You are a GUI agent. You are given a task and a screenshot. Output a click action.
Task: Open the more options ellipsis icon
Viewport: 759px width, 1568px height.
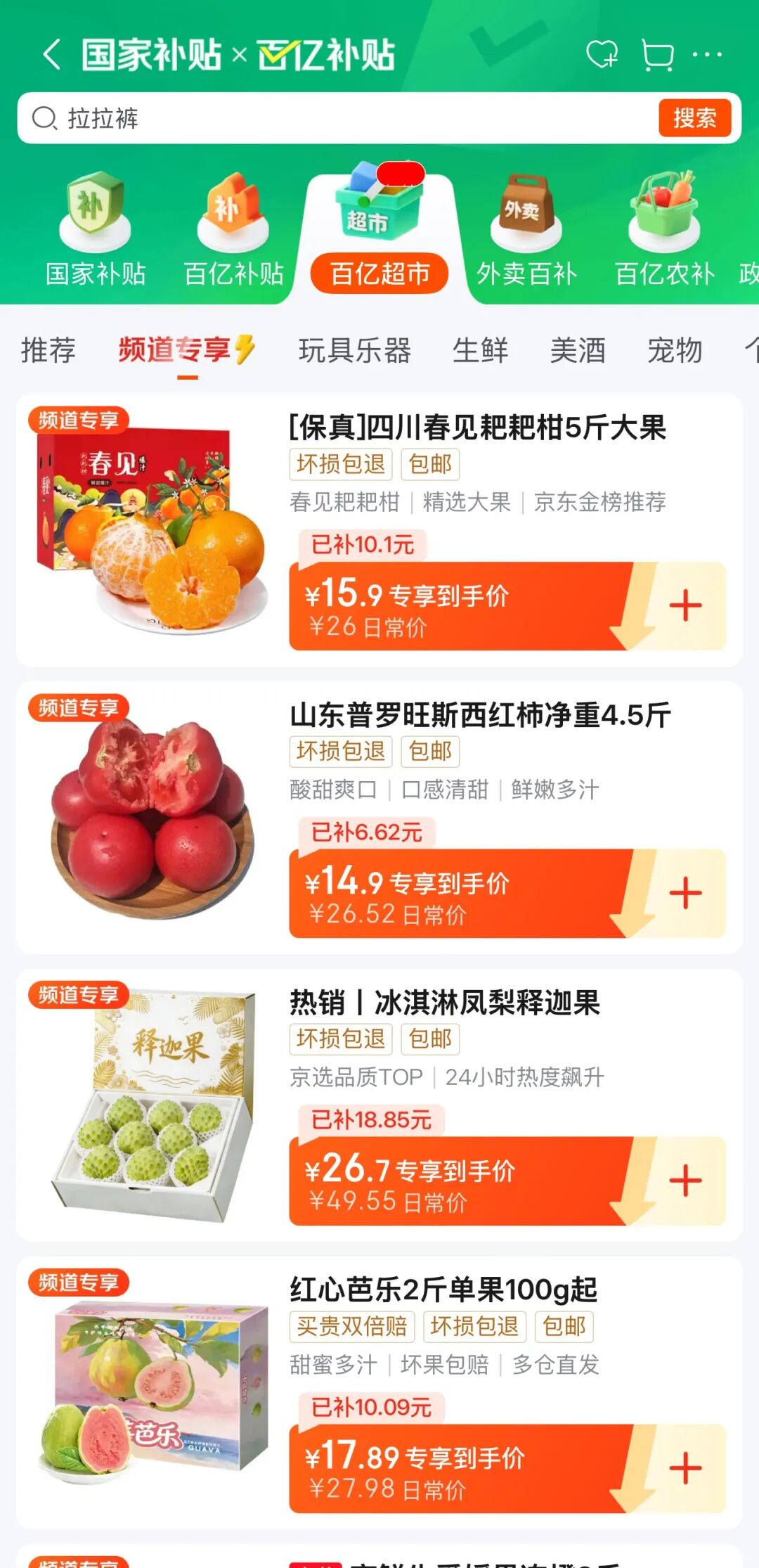(x=709, y=55)
